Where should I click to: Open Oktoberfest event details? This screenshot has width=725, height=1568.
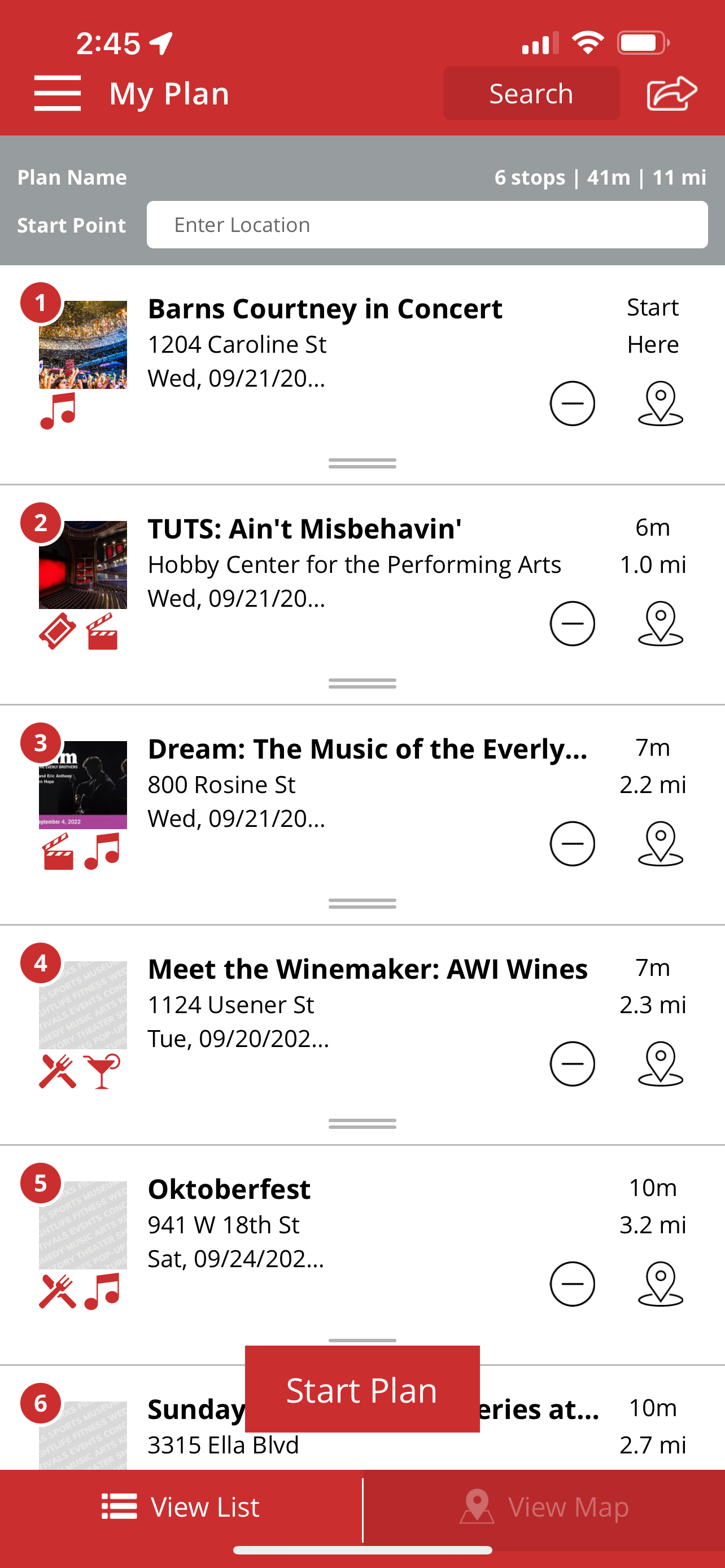click(x=229, y=1189)
